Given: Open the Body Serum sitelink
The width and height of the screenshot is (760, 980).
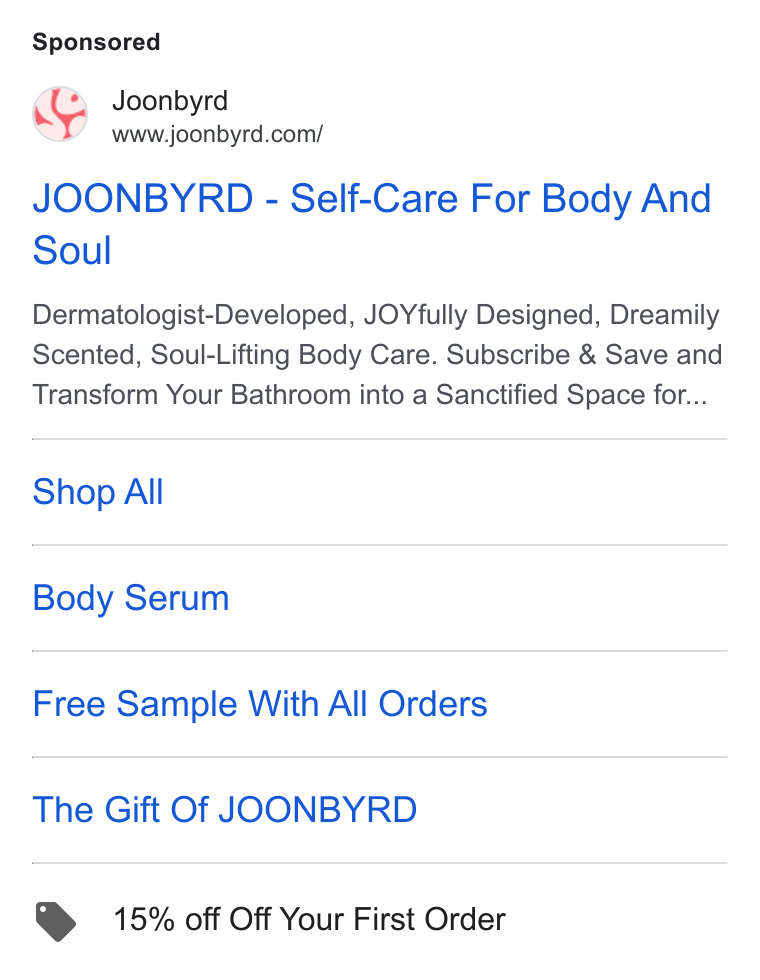Looking at the screenshot, I should [131, 598].
